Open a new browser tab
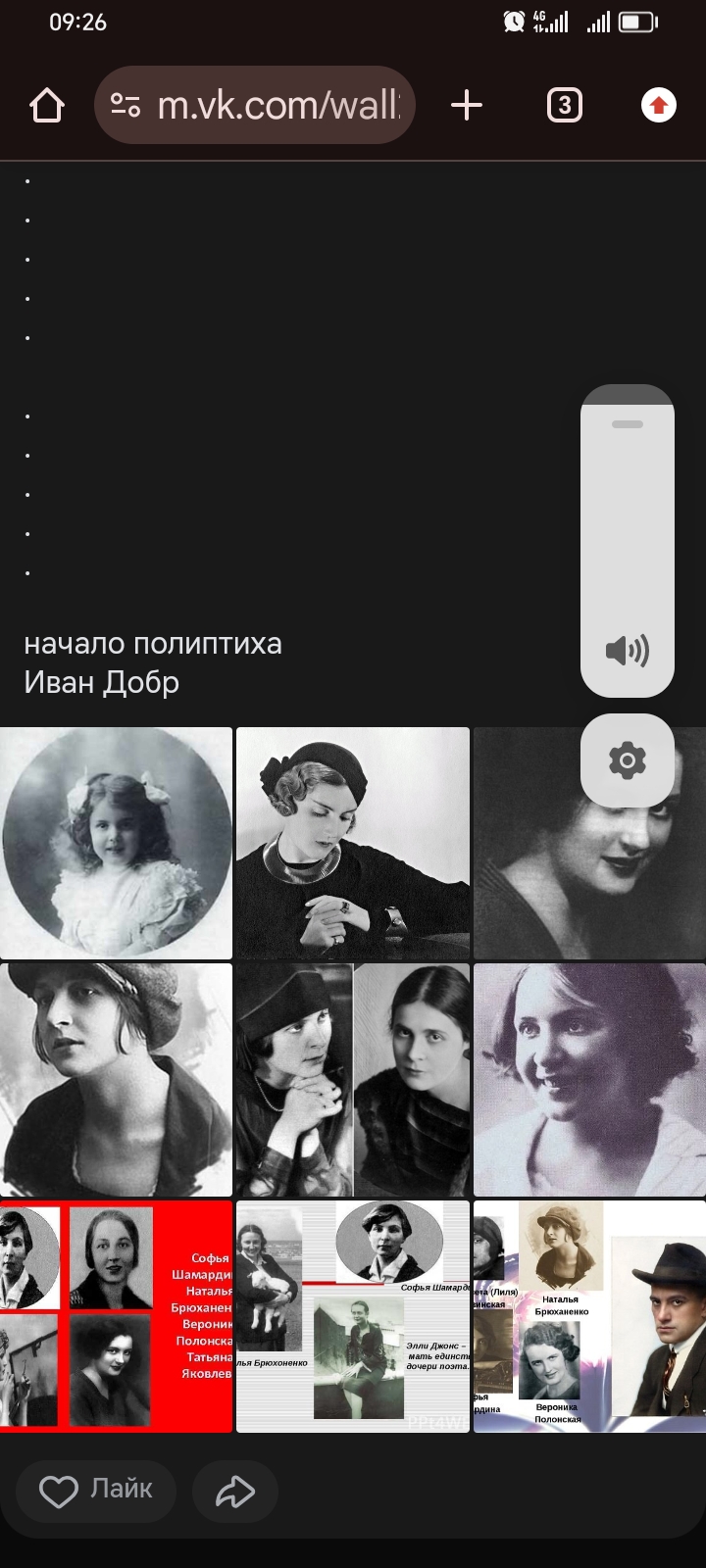706x1568 pixels. [467, 106]
